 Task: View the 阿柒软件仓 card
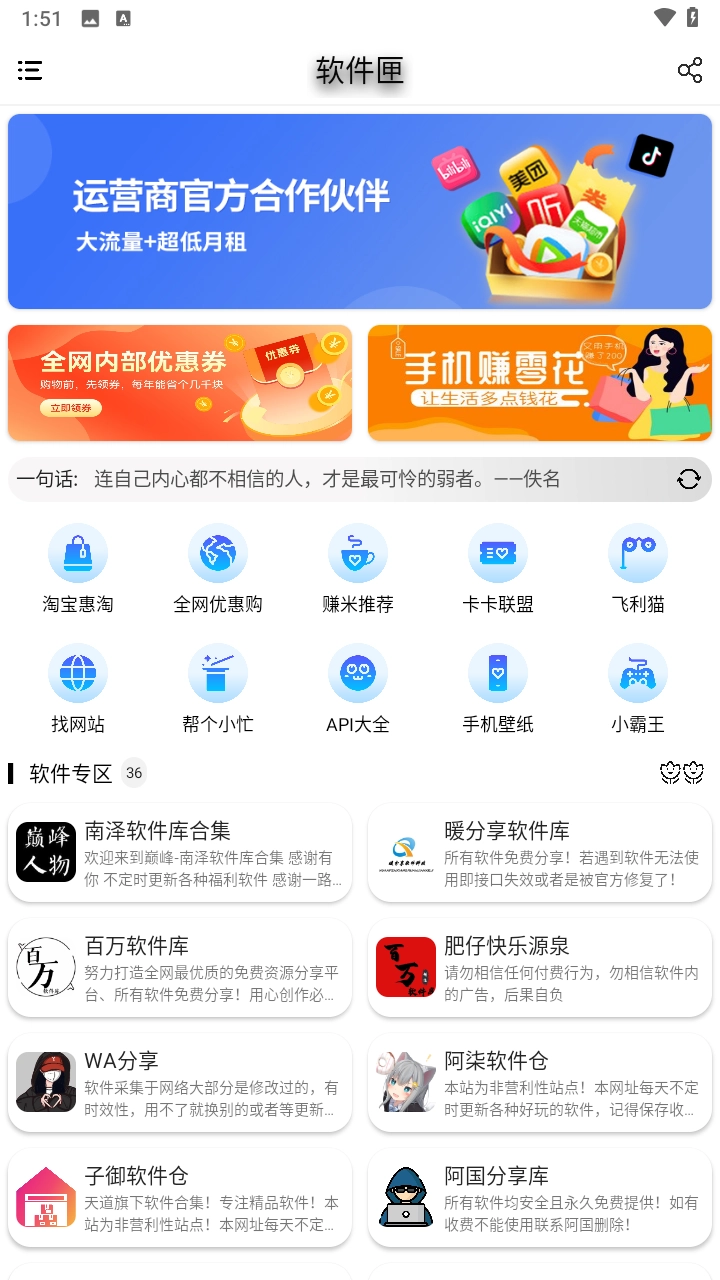[x=540, y=1082]
